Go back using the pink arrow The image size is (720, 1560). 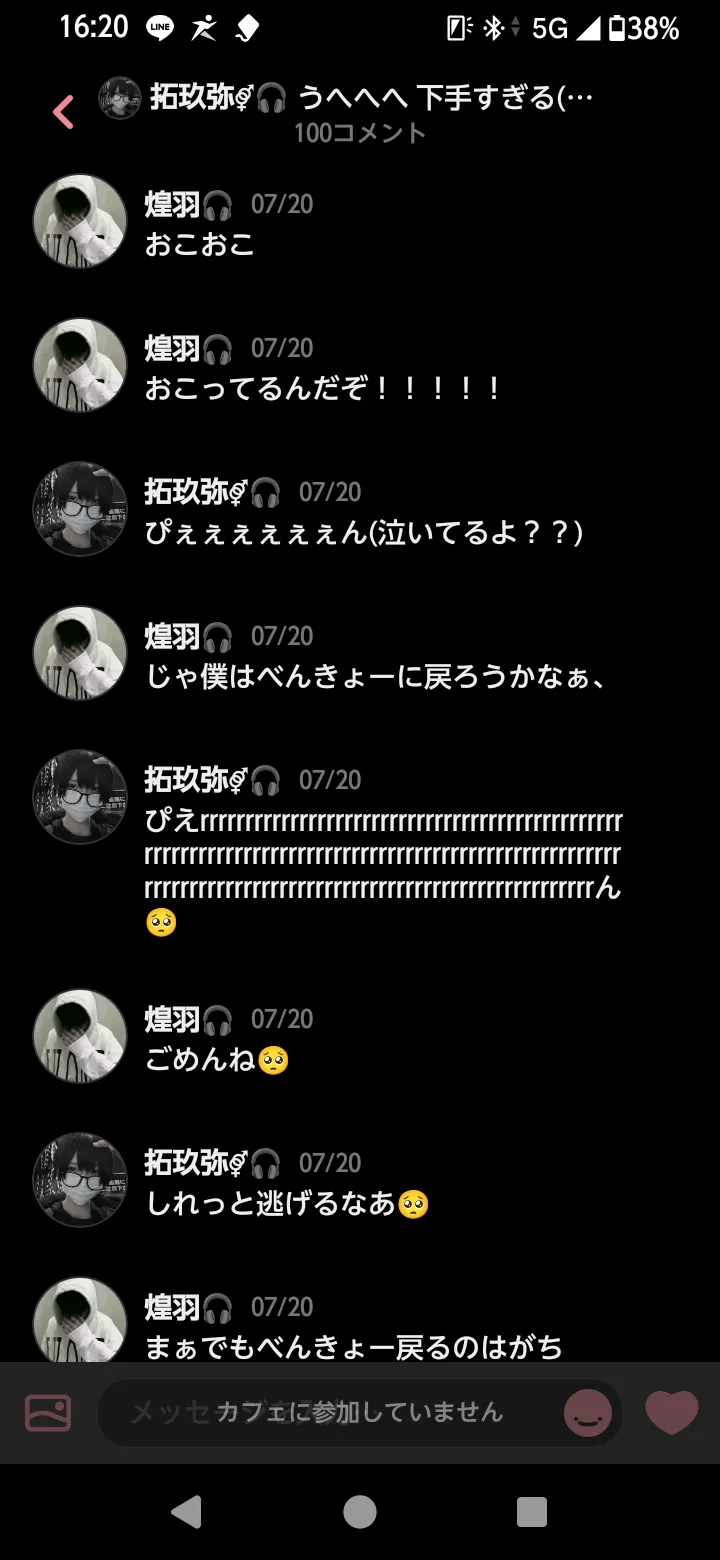pyautogui.click(x=63, y=112)
